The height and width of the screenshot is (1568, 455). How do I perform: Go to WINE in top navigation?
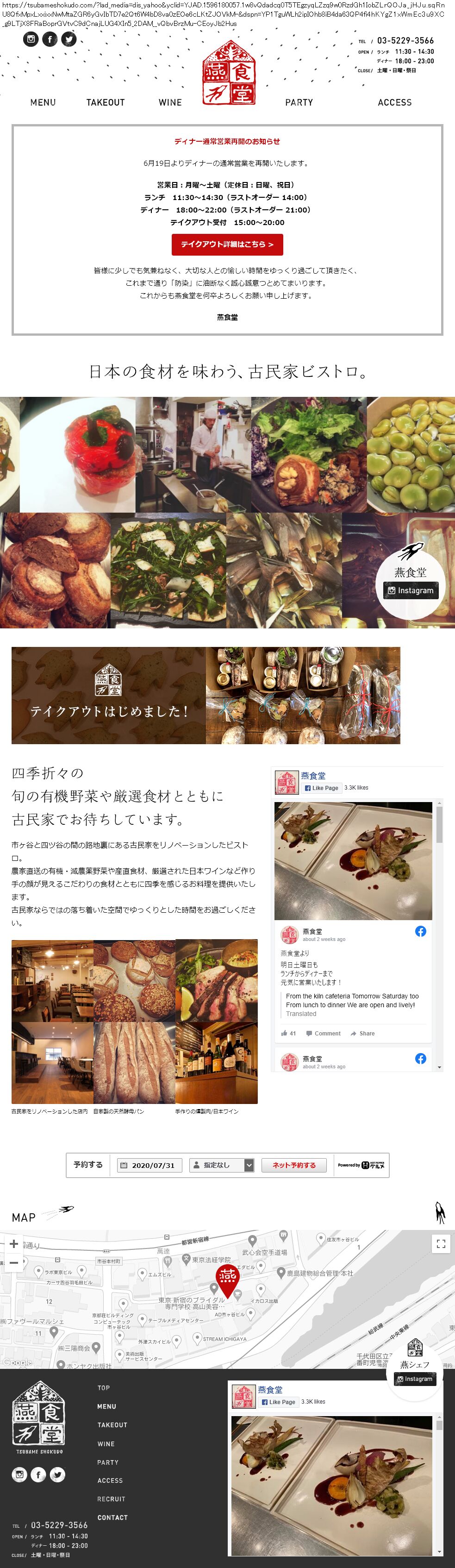pos(170,102)
